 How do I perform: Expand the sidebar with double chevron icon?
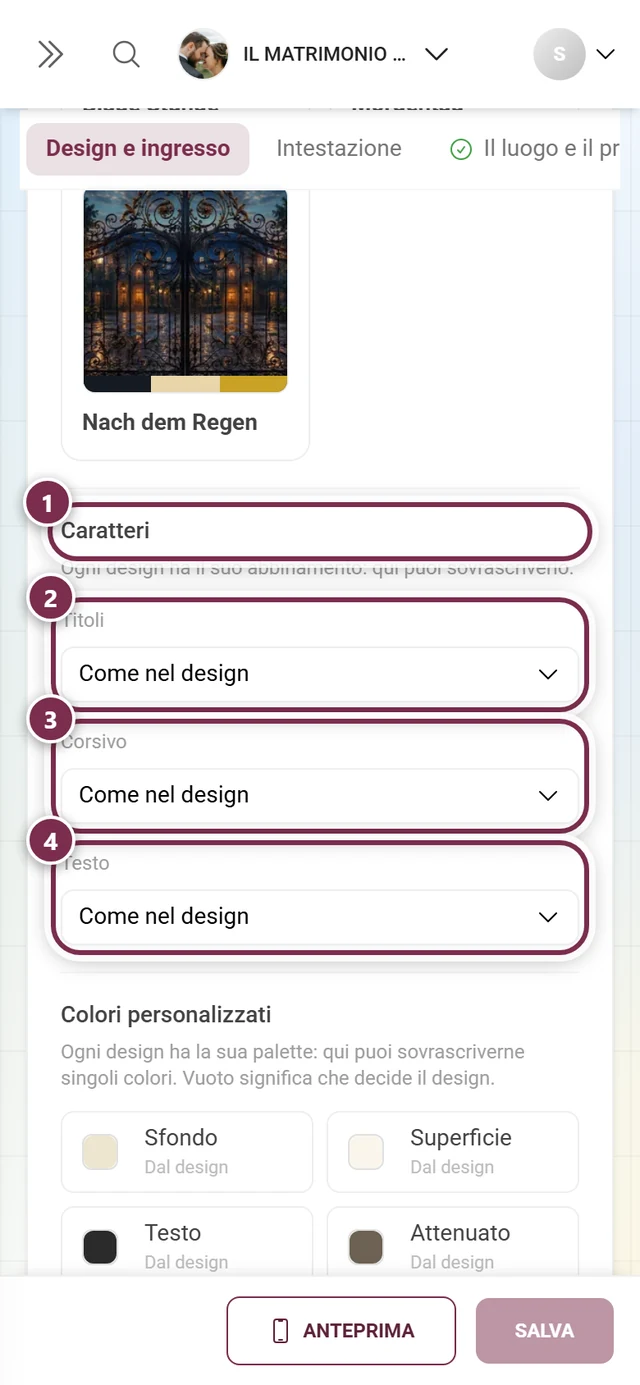(x=50, y=54)
